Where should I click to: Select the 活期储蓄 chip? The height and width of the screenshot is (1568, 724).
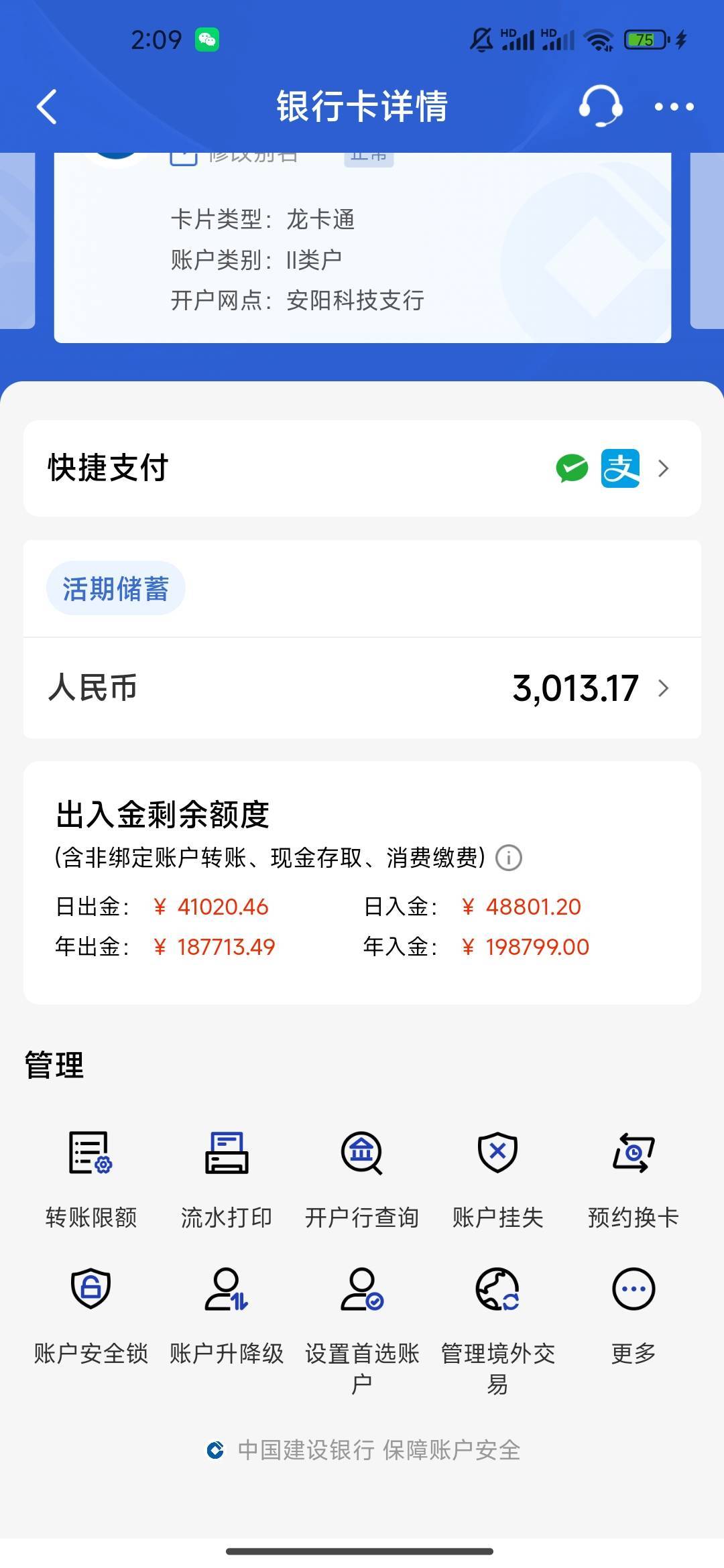115,588
